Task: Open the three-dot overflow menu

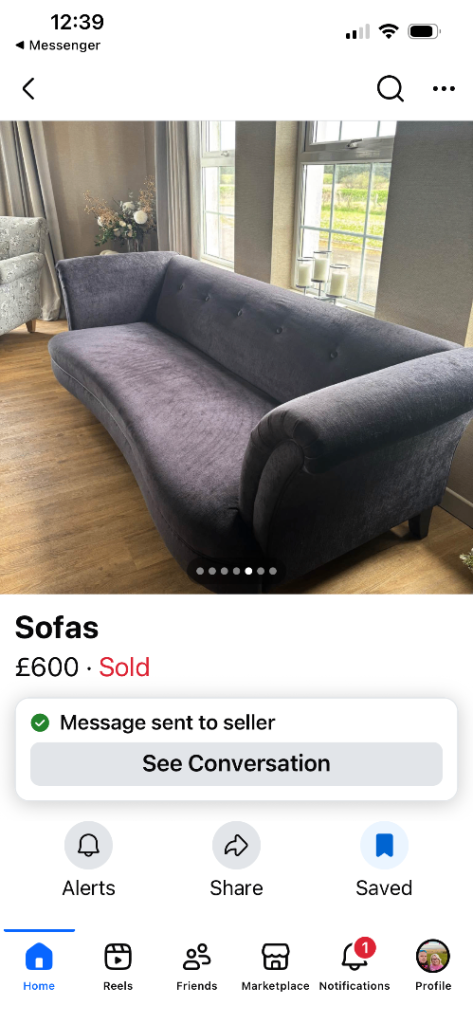Action: pos(444,89)
